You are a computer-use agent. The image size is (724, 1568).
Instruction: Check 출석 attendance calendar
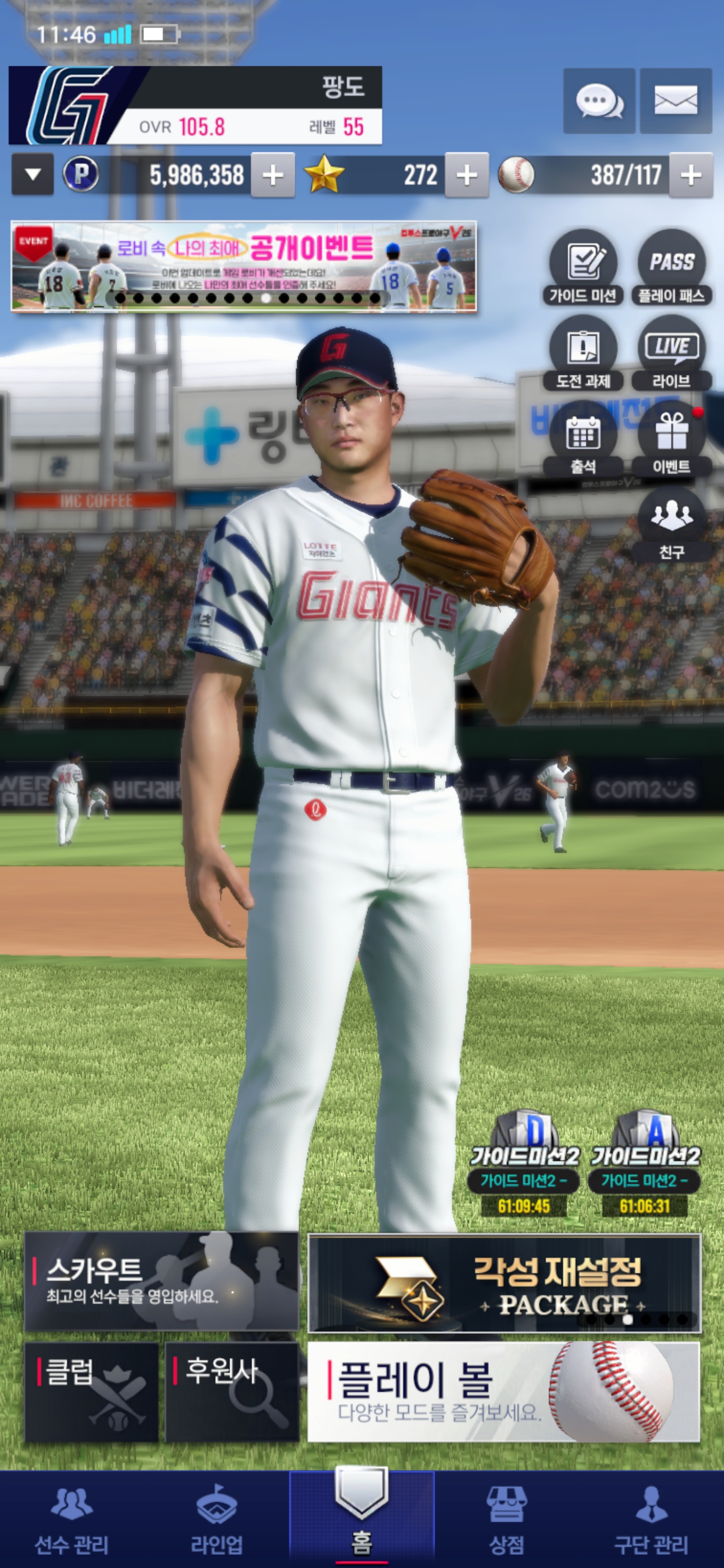[583, 439]
